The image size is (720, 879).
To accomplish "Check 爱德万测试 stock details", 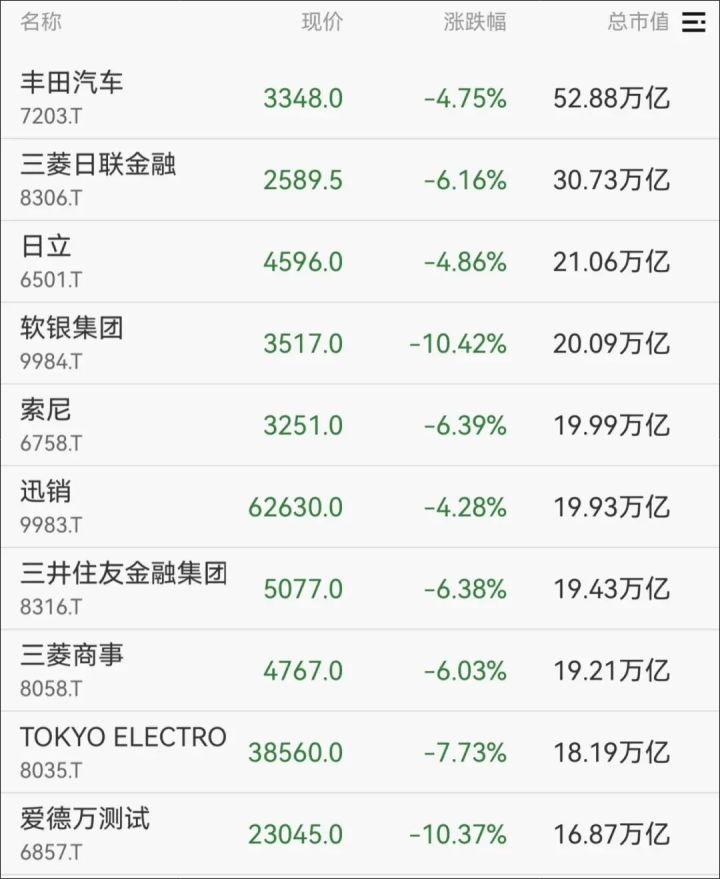I will (x=85, y=835).
